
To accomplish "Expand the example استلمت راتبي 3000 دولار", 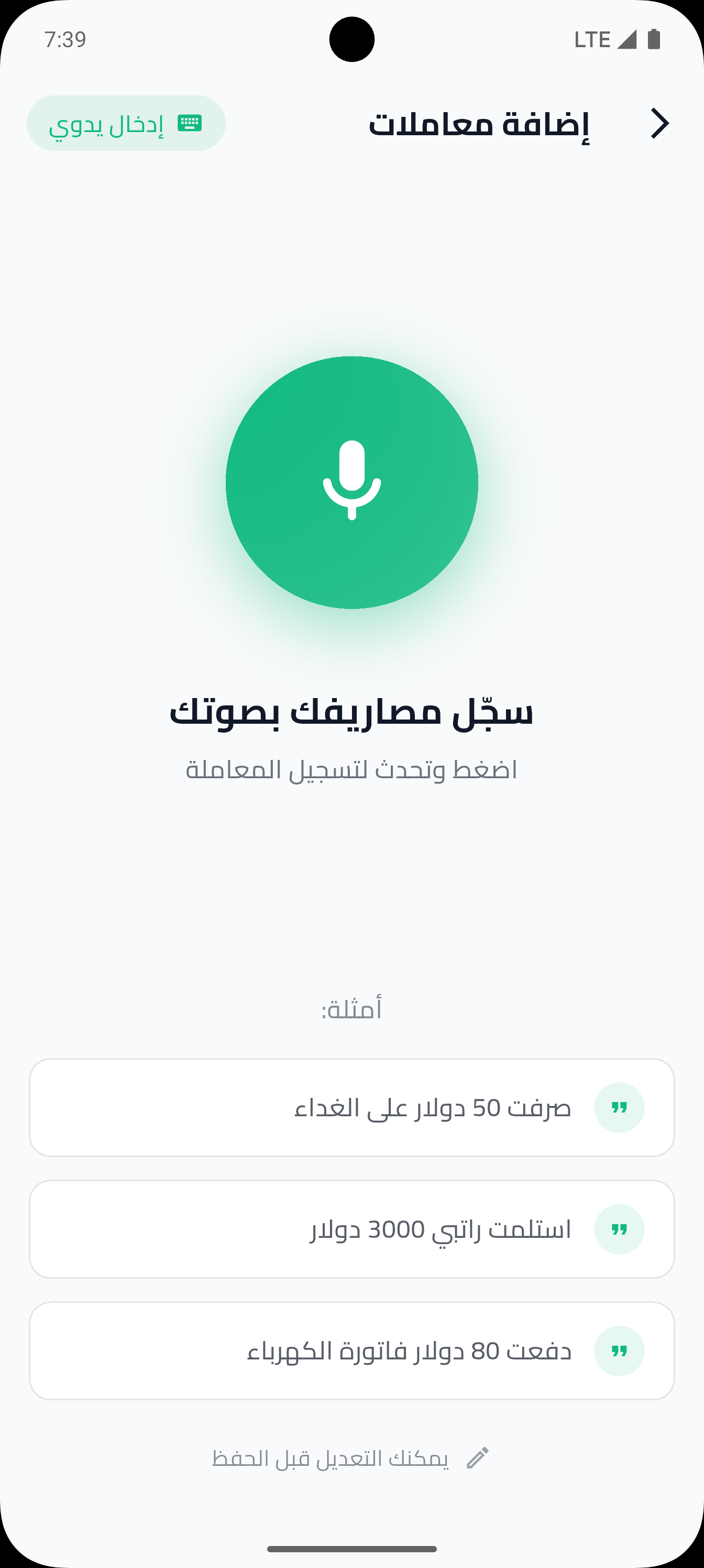I will (x=351, y=1229).
